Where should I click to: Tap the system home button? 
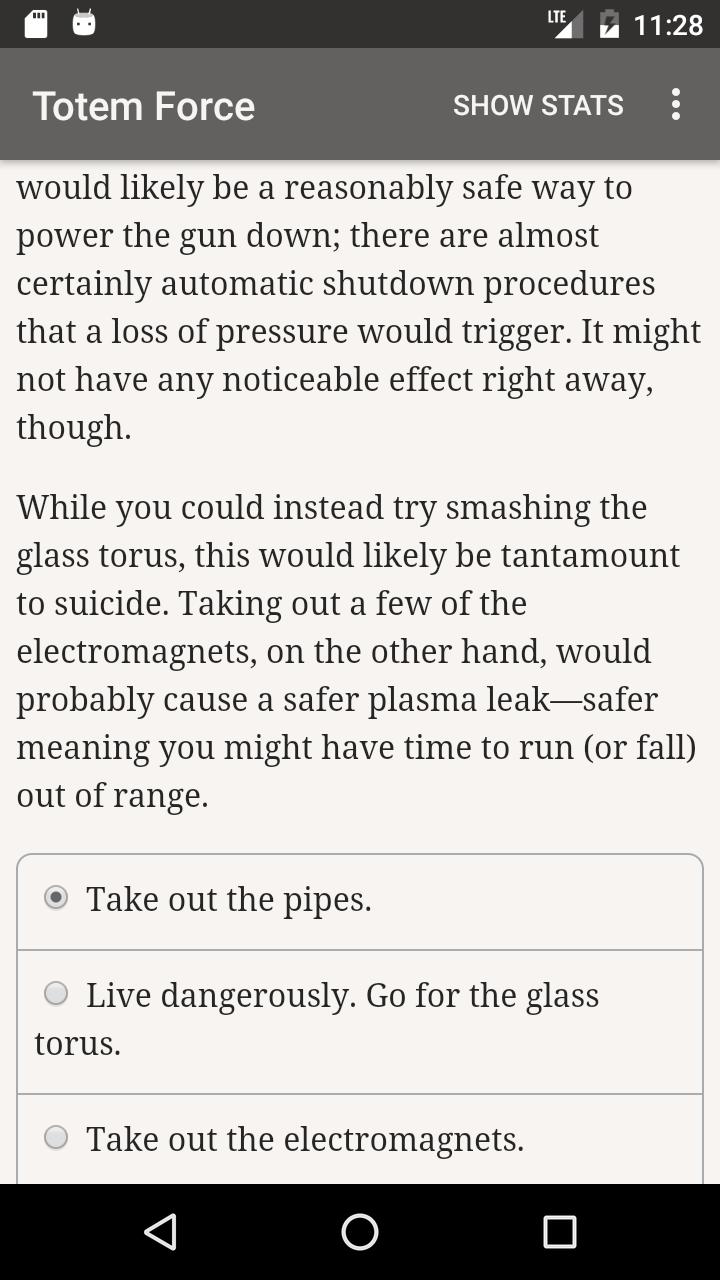(x=360, y=1232)
